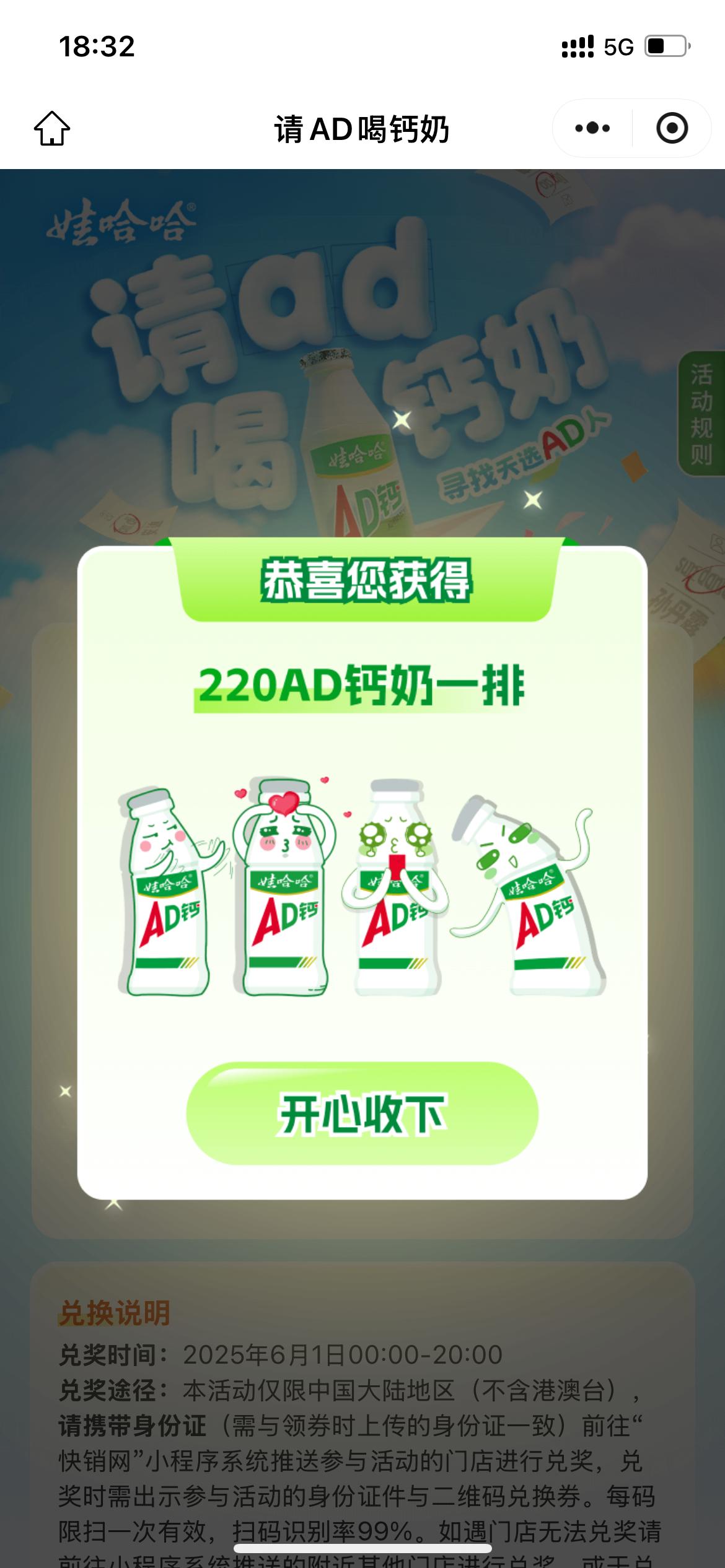Close the mini program with the circle icon
The width and height of the screenshot is (725, 1568).
pos(672,128)
